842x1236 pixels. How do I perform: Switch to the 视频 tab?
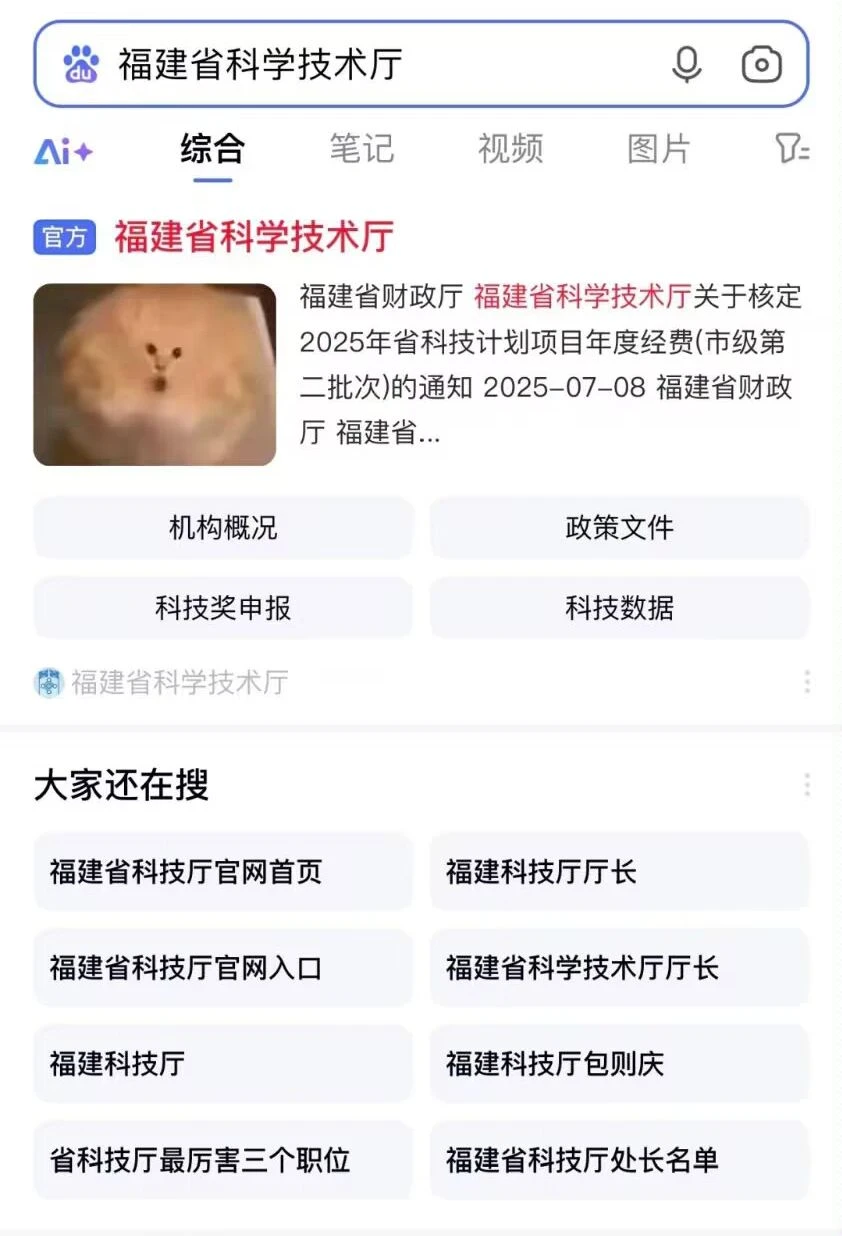click(510, 149)
